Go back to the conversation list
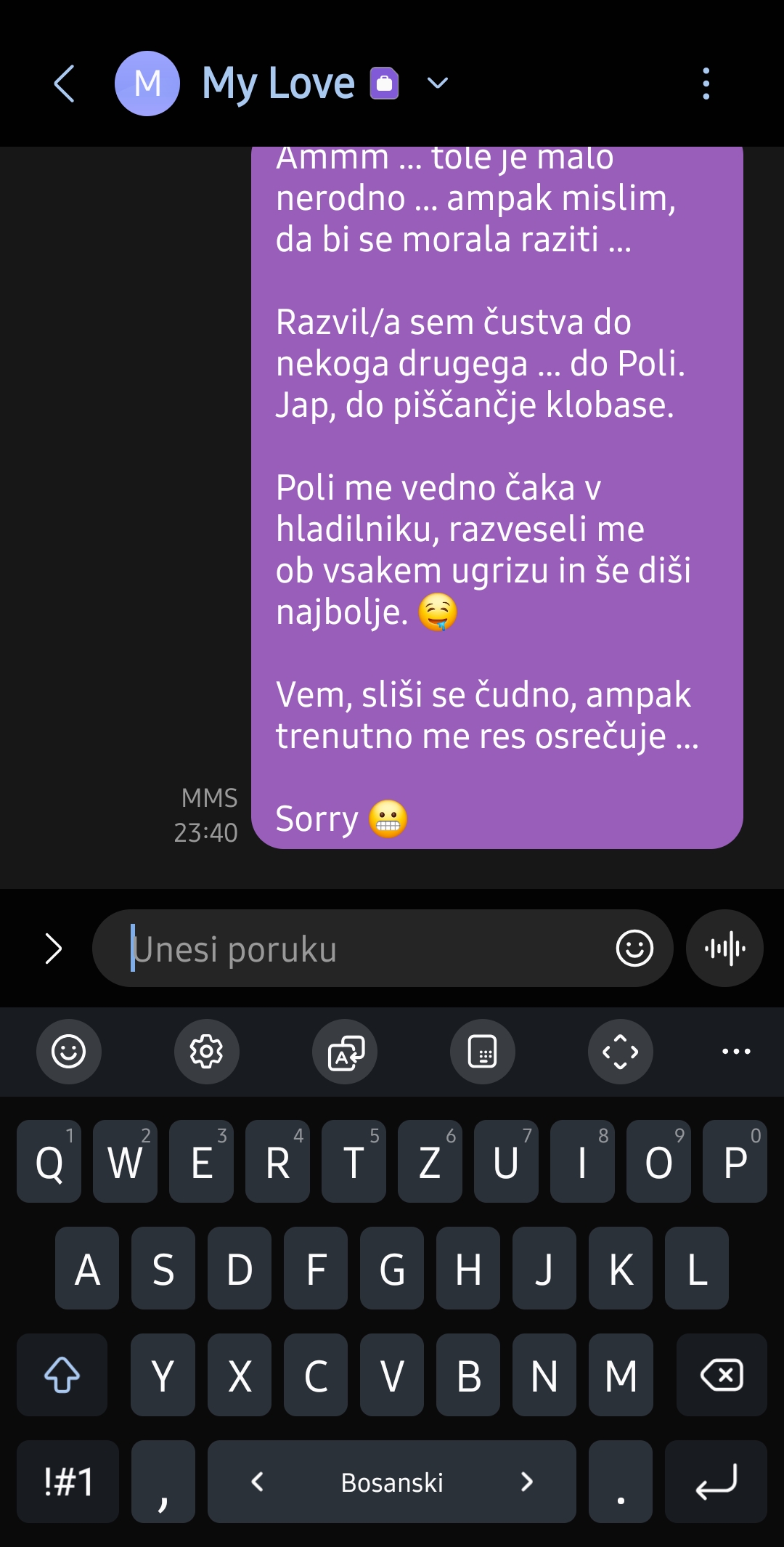Image resolution: width=784 pixels, height=1547 pixels. click(65, 84)
